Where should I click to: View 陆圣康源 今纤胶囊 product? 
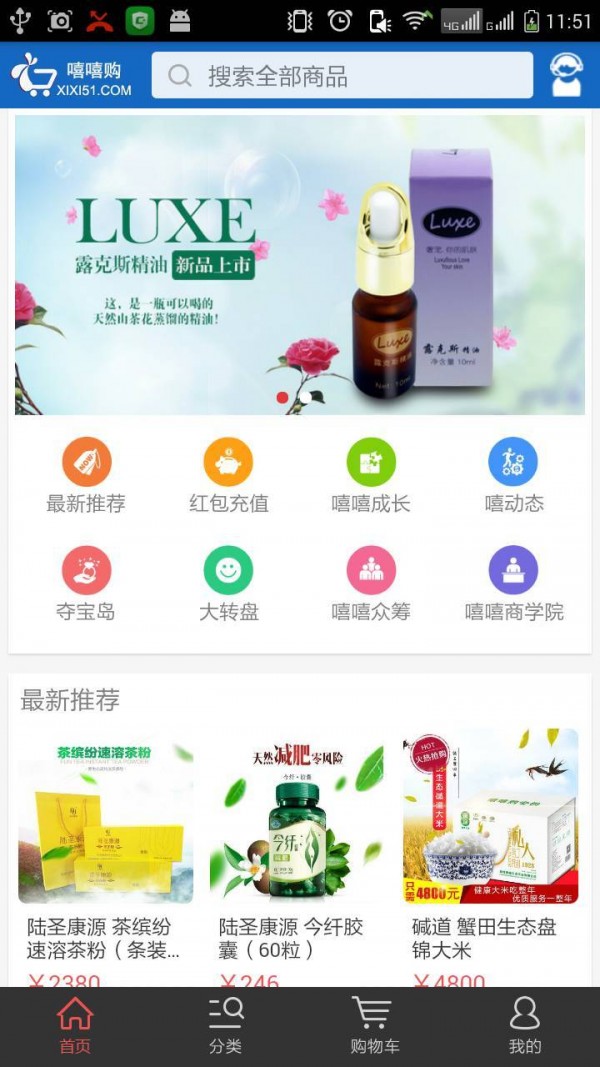[298, 850]
